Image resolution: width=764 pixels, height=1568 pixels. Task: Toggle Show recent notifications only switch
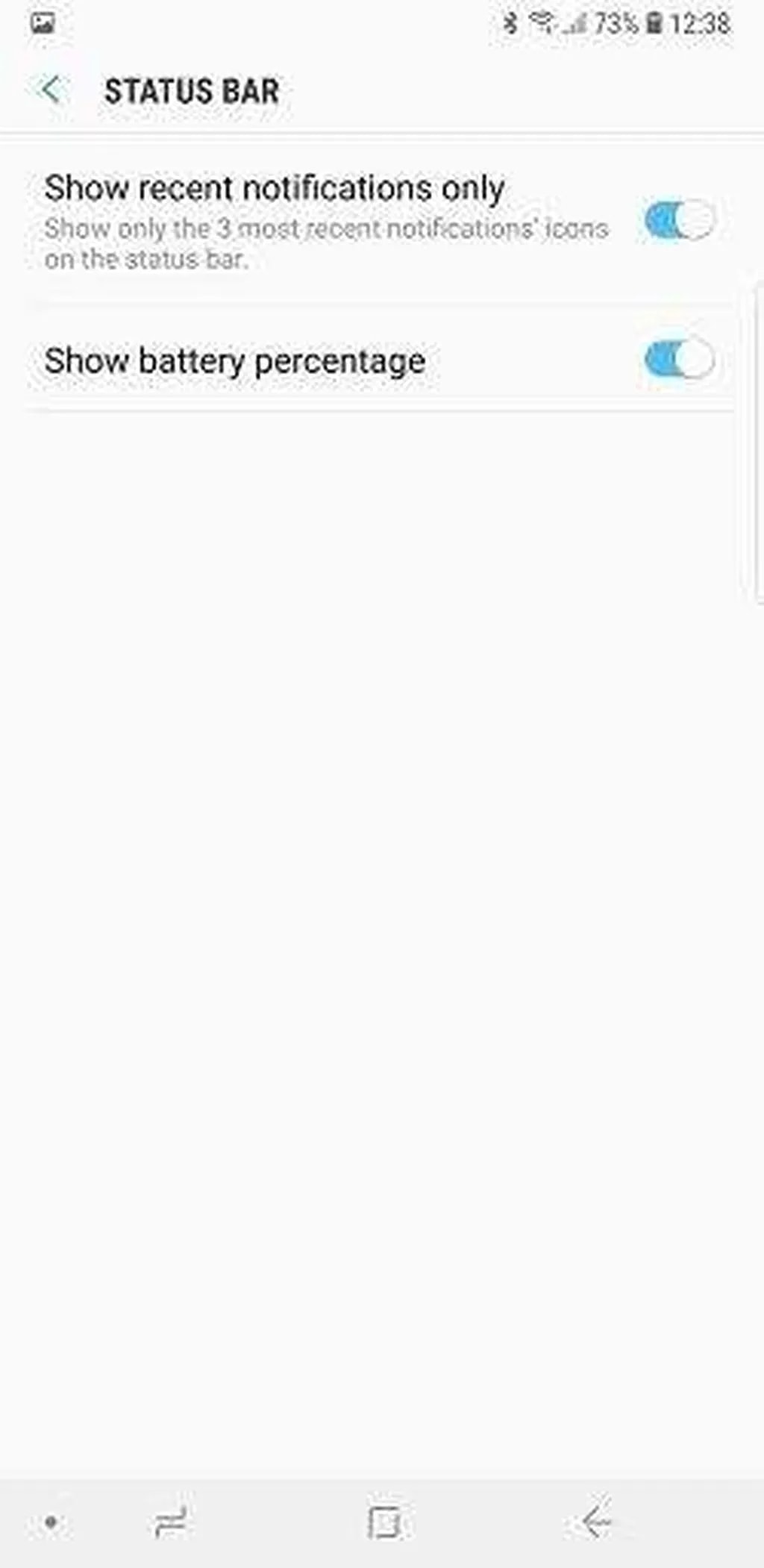click(679, 220)
